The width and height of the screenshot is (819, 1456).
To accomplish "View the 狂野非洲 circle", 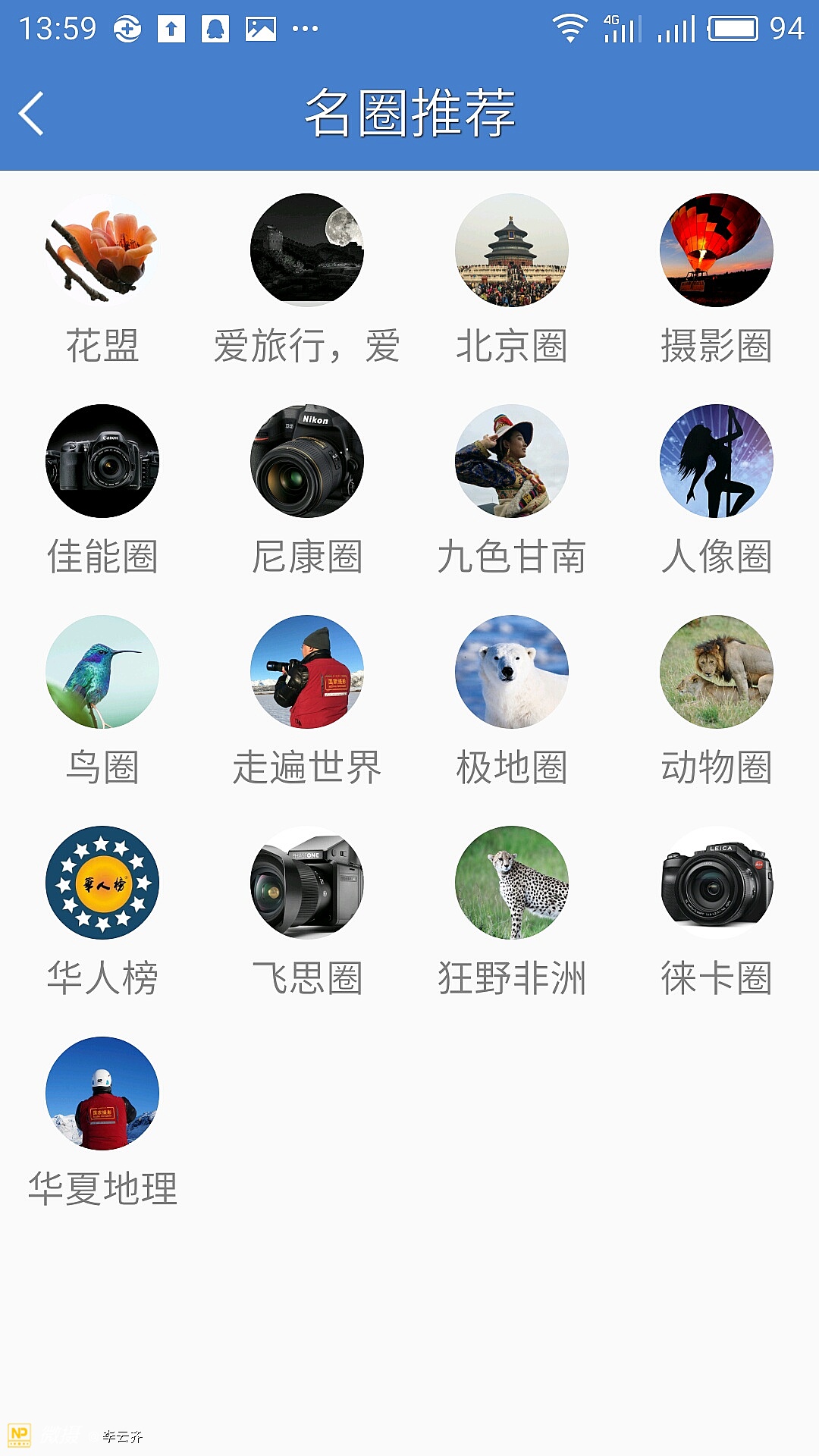I will coord(512,883).
